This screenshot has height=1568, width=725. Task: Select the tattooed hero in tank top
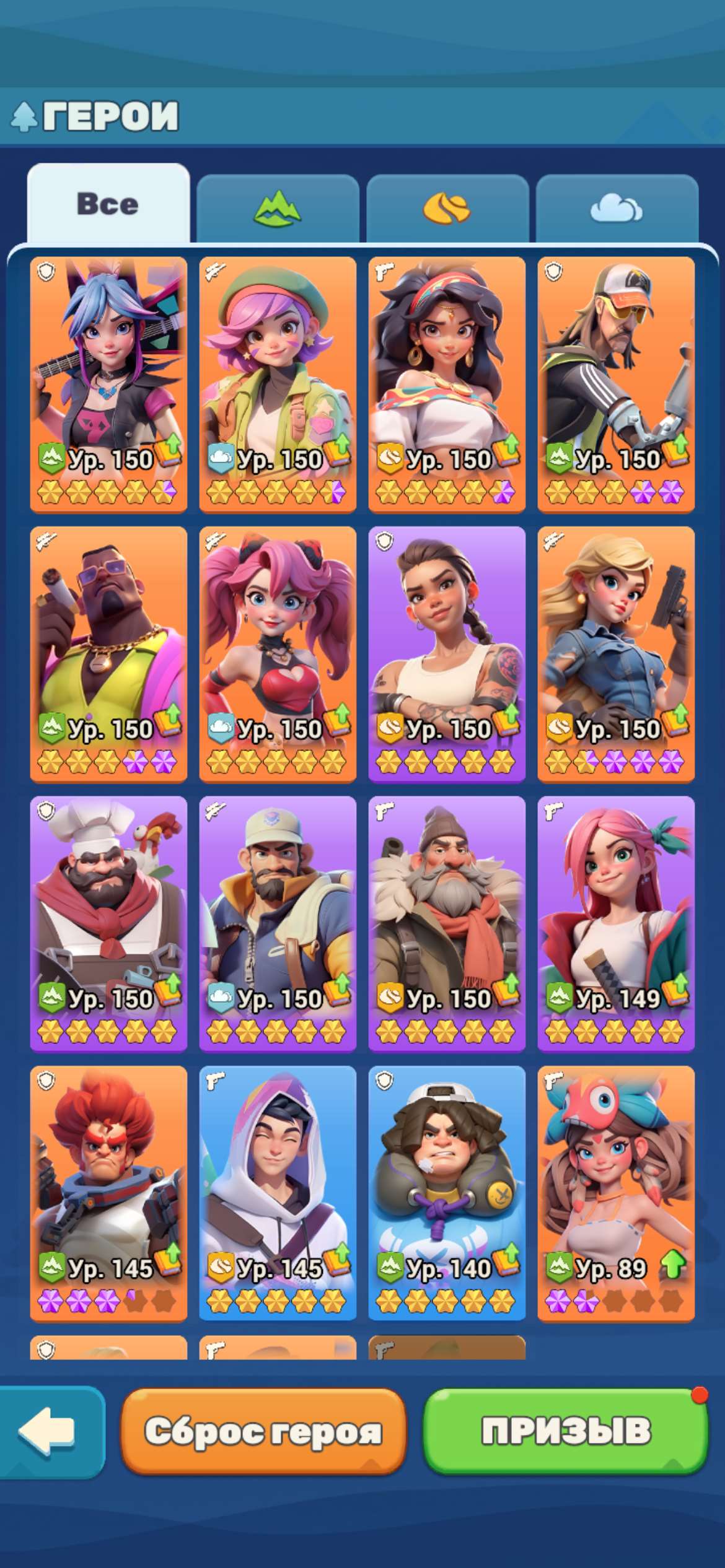pos(447,641)
